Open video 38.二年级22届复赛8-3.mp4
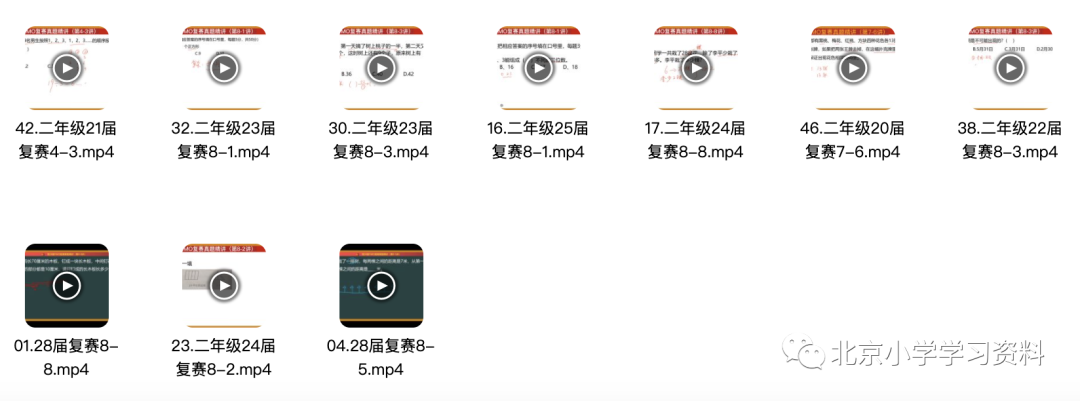Image resolution: width=1080 pixels, height=401 pixels. (1010, 68)
